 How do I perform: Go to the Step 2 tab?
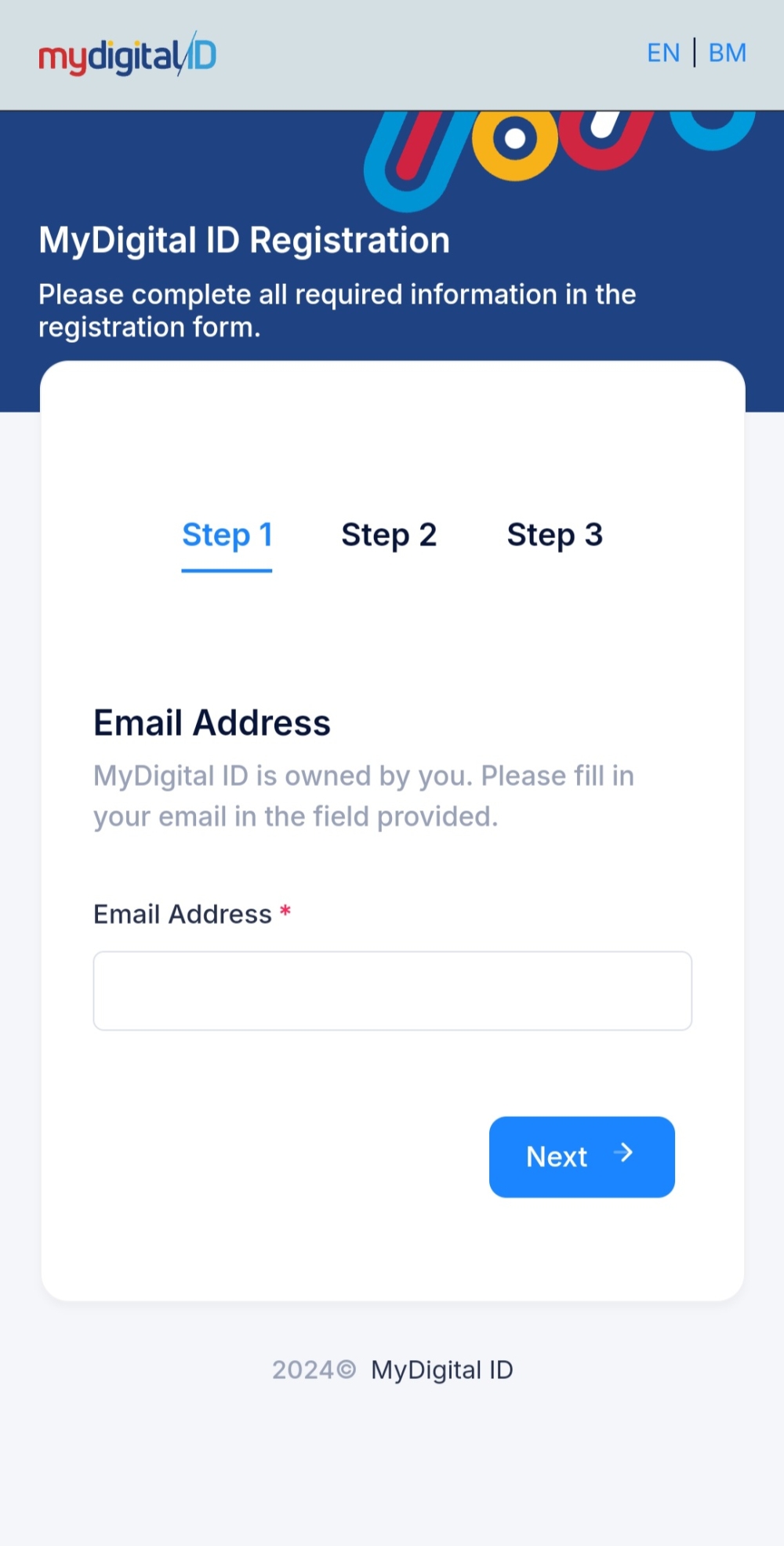pos(389,535)
